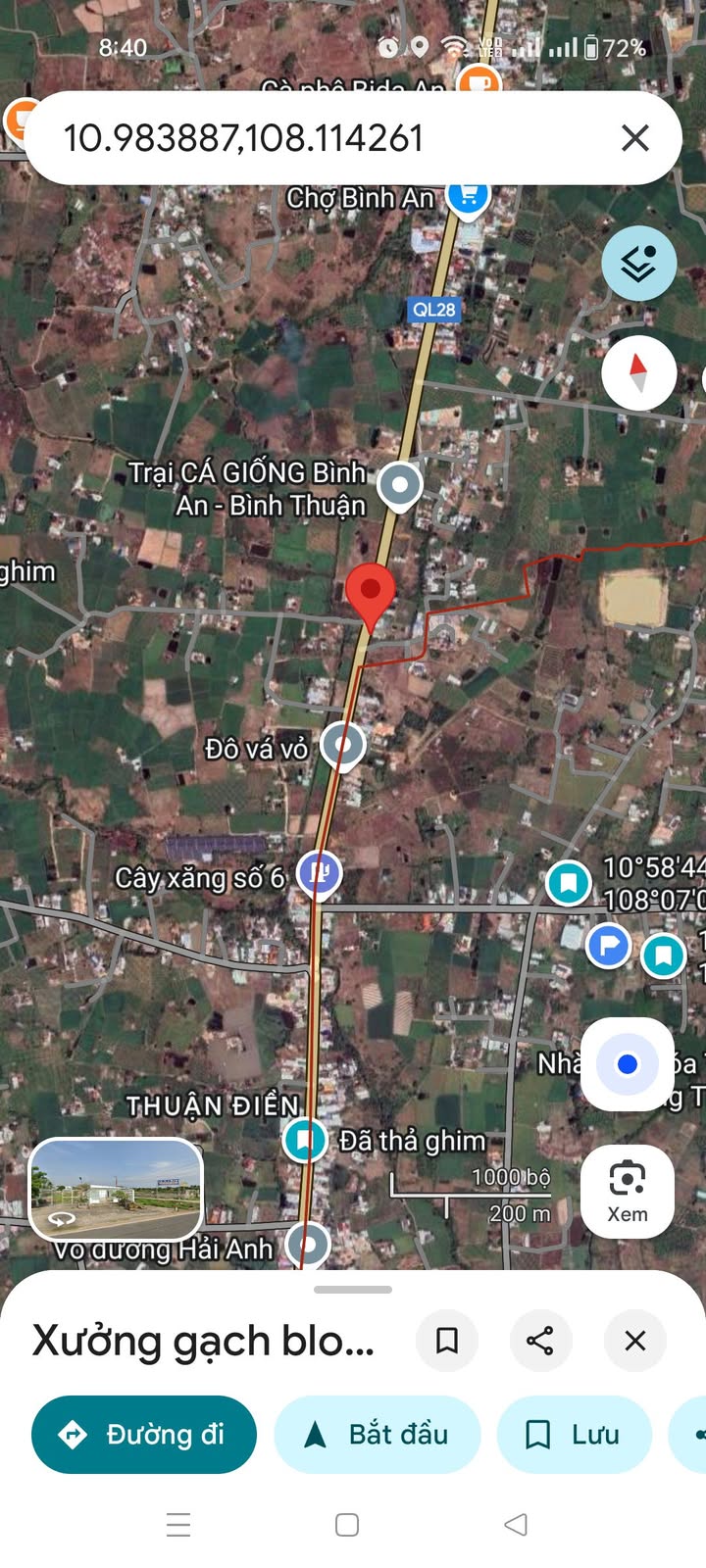Select the Chợ Bình An marker
Viewport: 706px width, 1568px height.
[468, 195]
